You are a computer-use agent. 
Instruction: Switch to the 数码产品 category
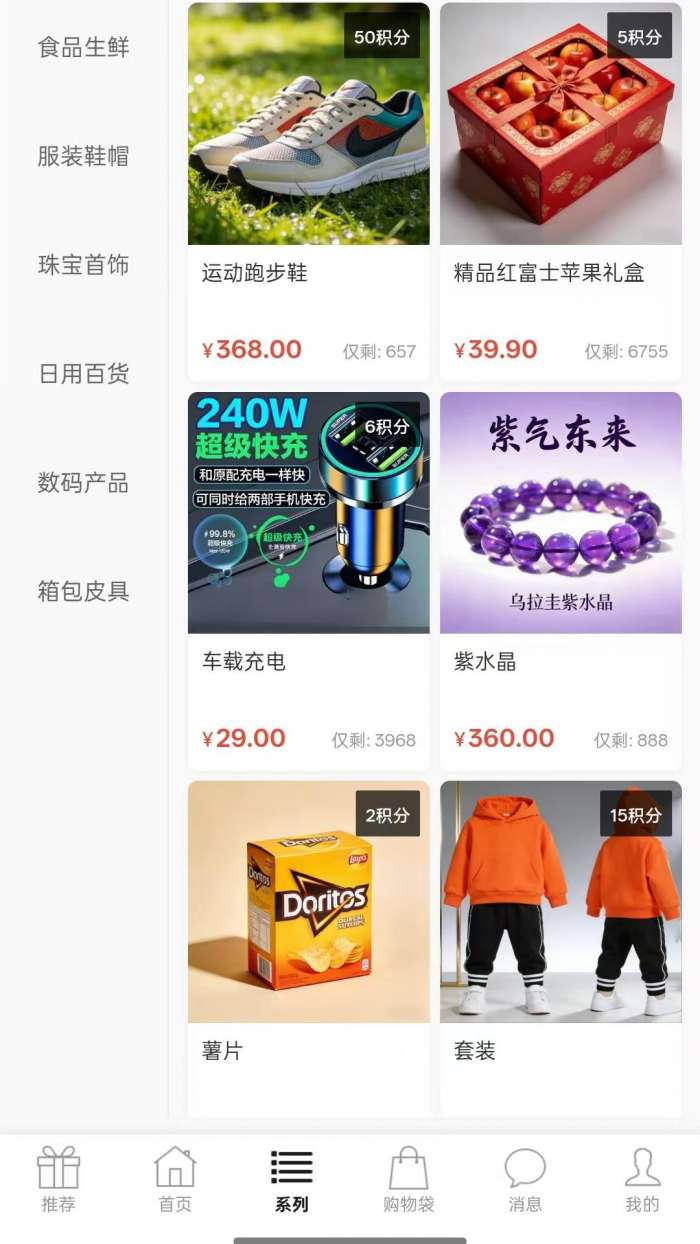(x=84, y=483)
